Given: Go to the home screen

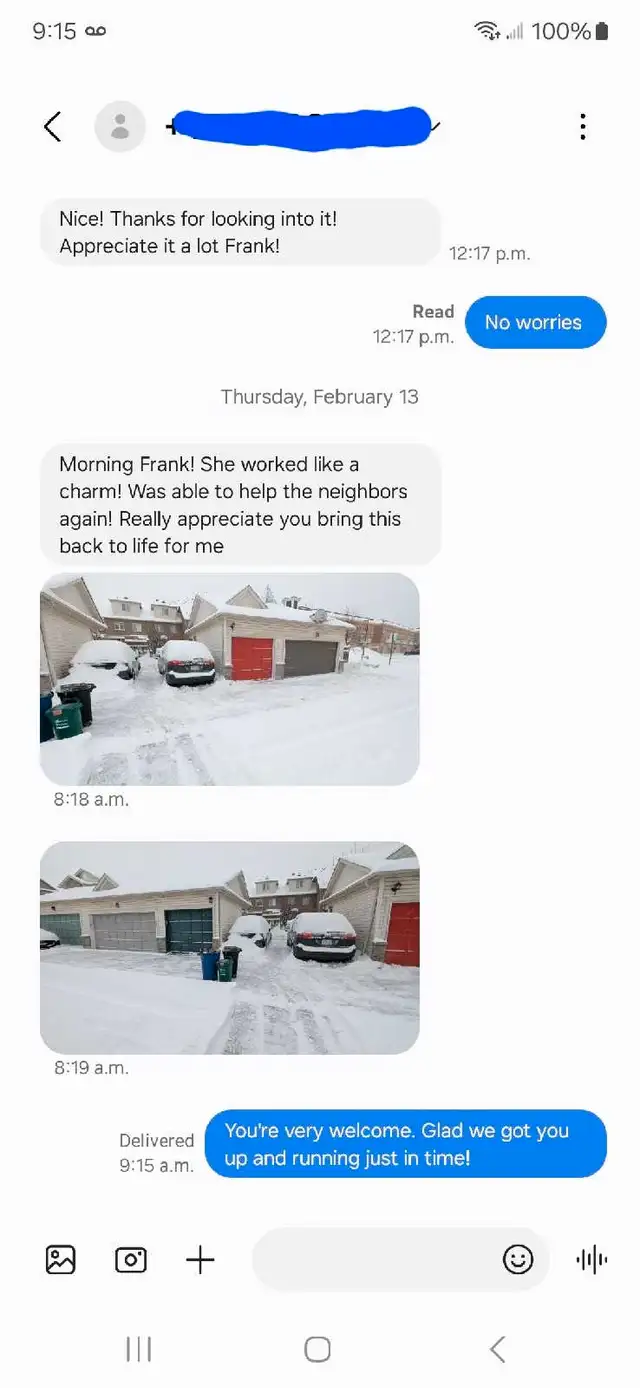Looking at the screenshot, I should tap(318, 1349).
